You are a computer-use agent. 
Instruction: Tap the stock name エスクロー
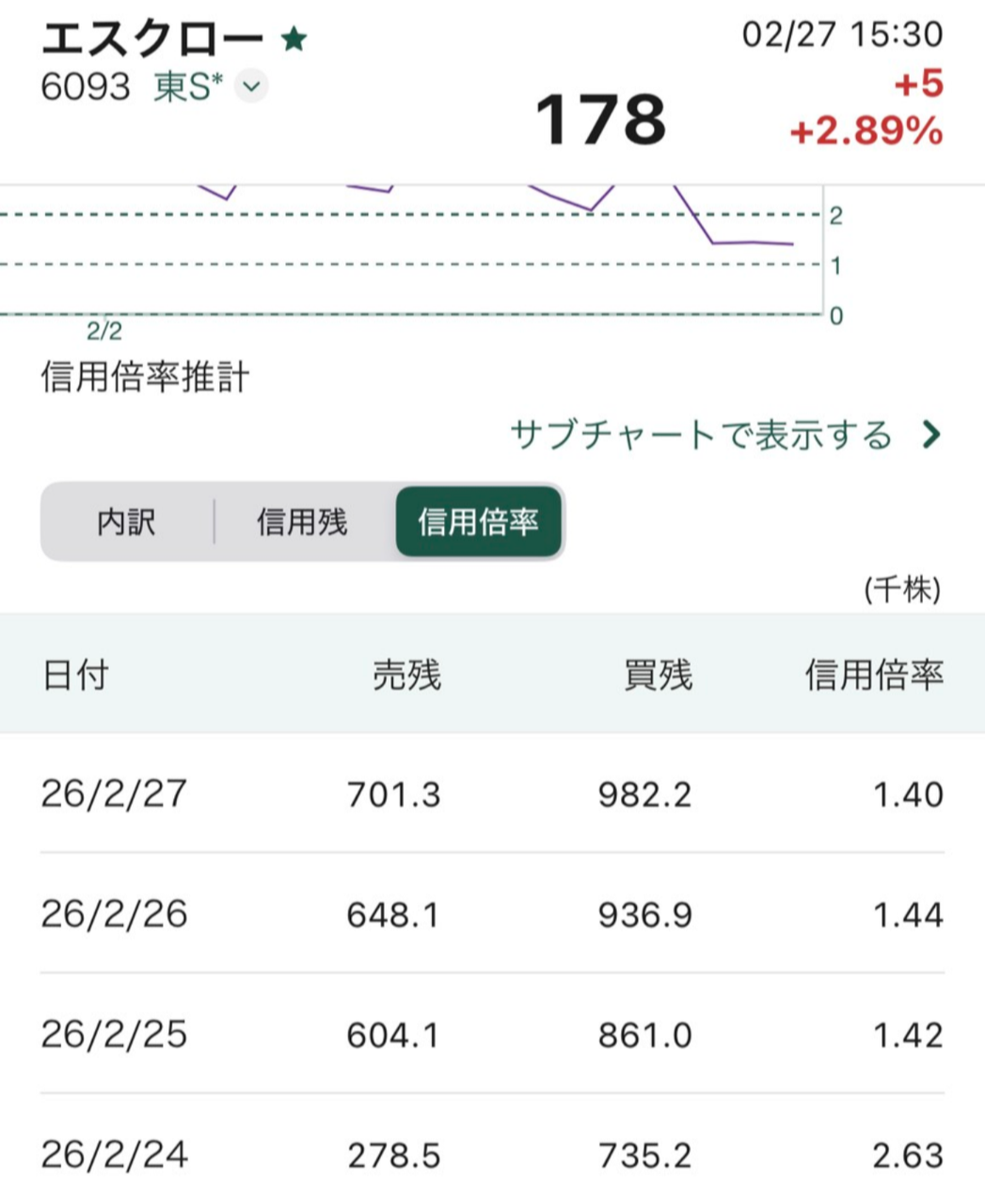(x=151, y=38)
